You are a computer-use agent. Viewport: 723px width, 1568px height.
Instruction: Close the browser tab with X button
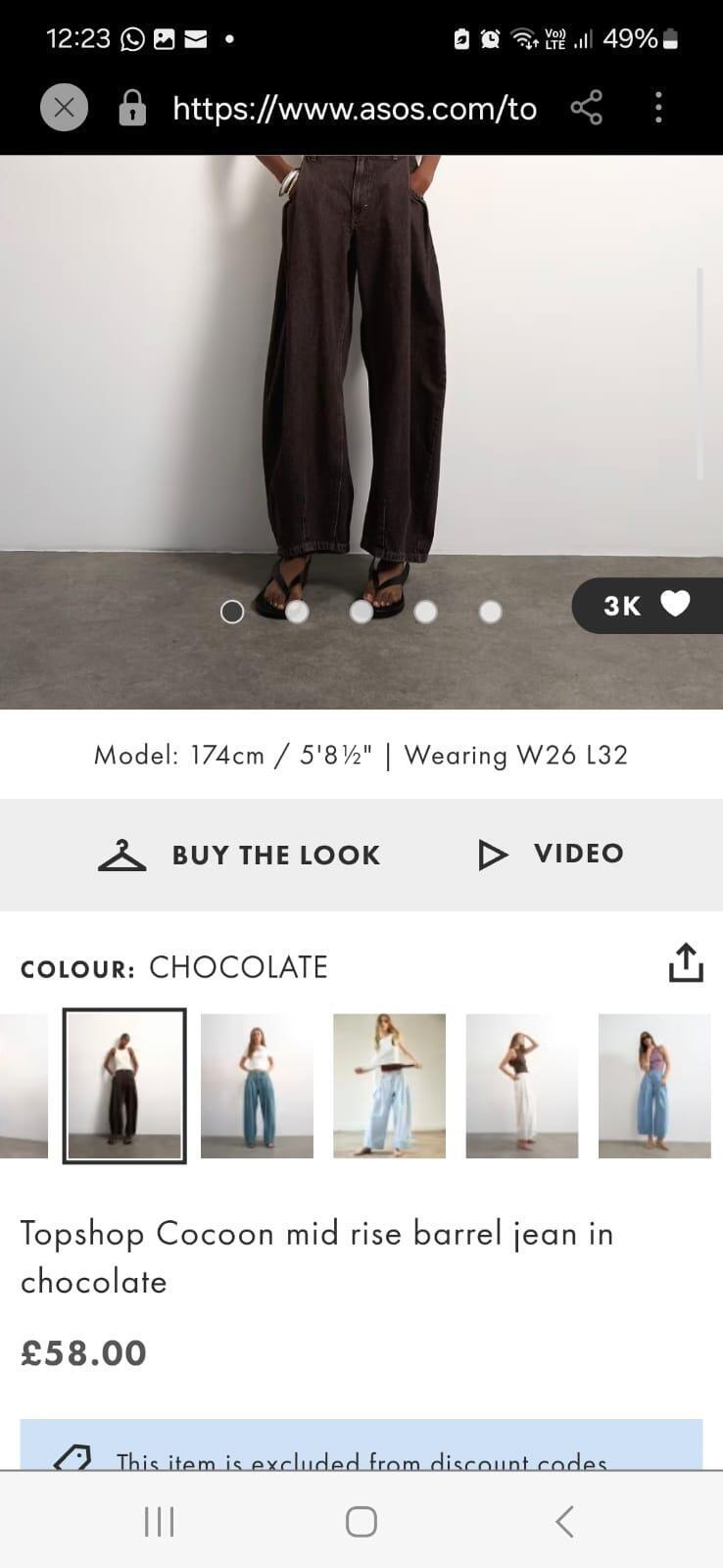64,108
